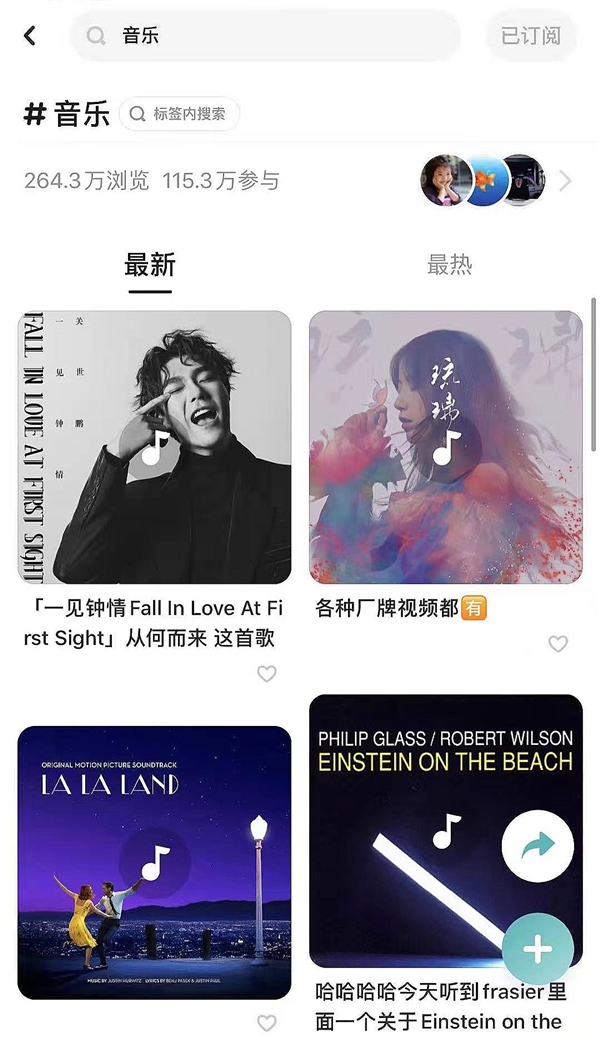Like the La La Land post

pos(267,1023)
